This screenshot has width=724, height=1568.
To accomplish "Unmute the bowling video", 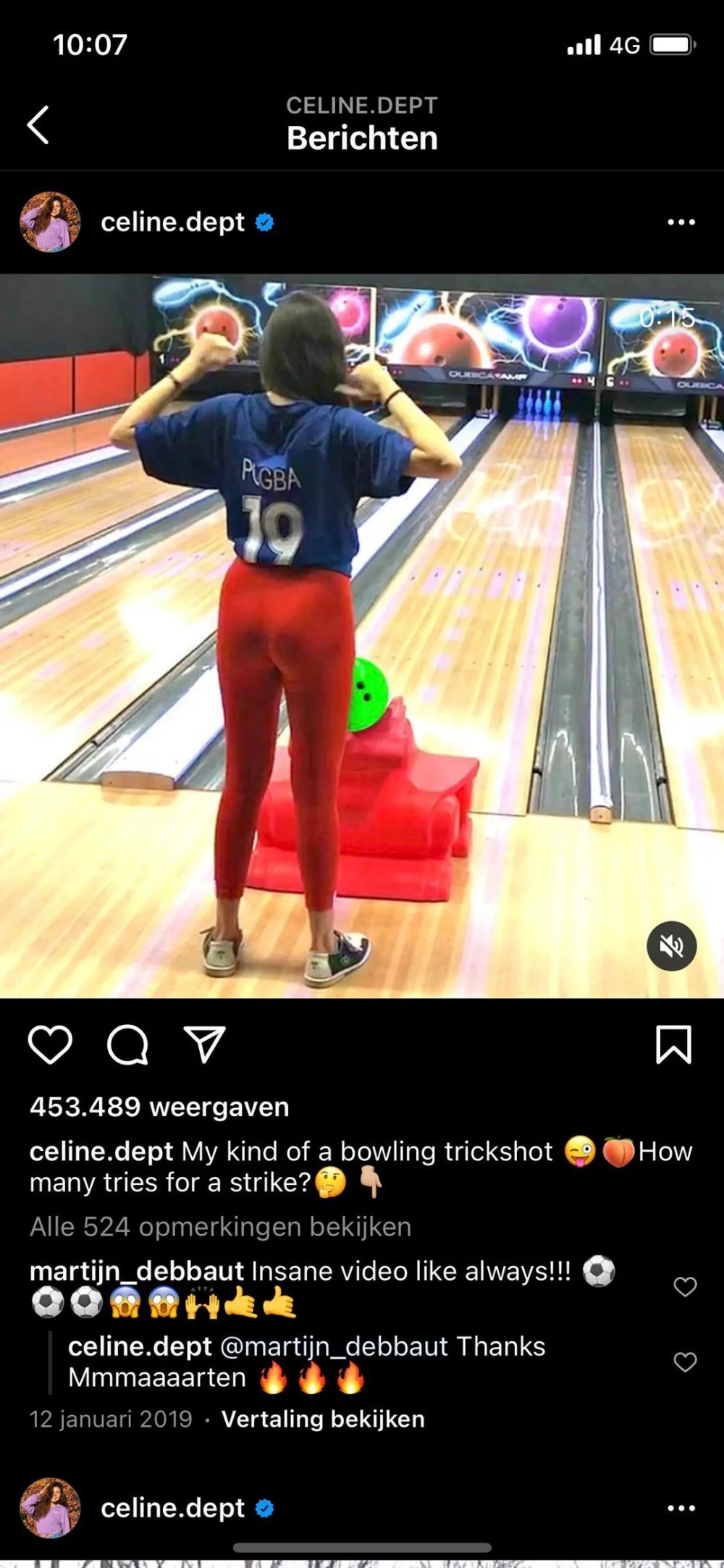I will (x=671, y=946).
